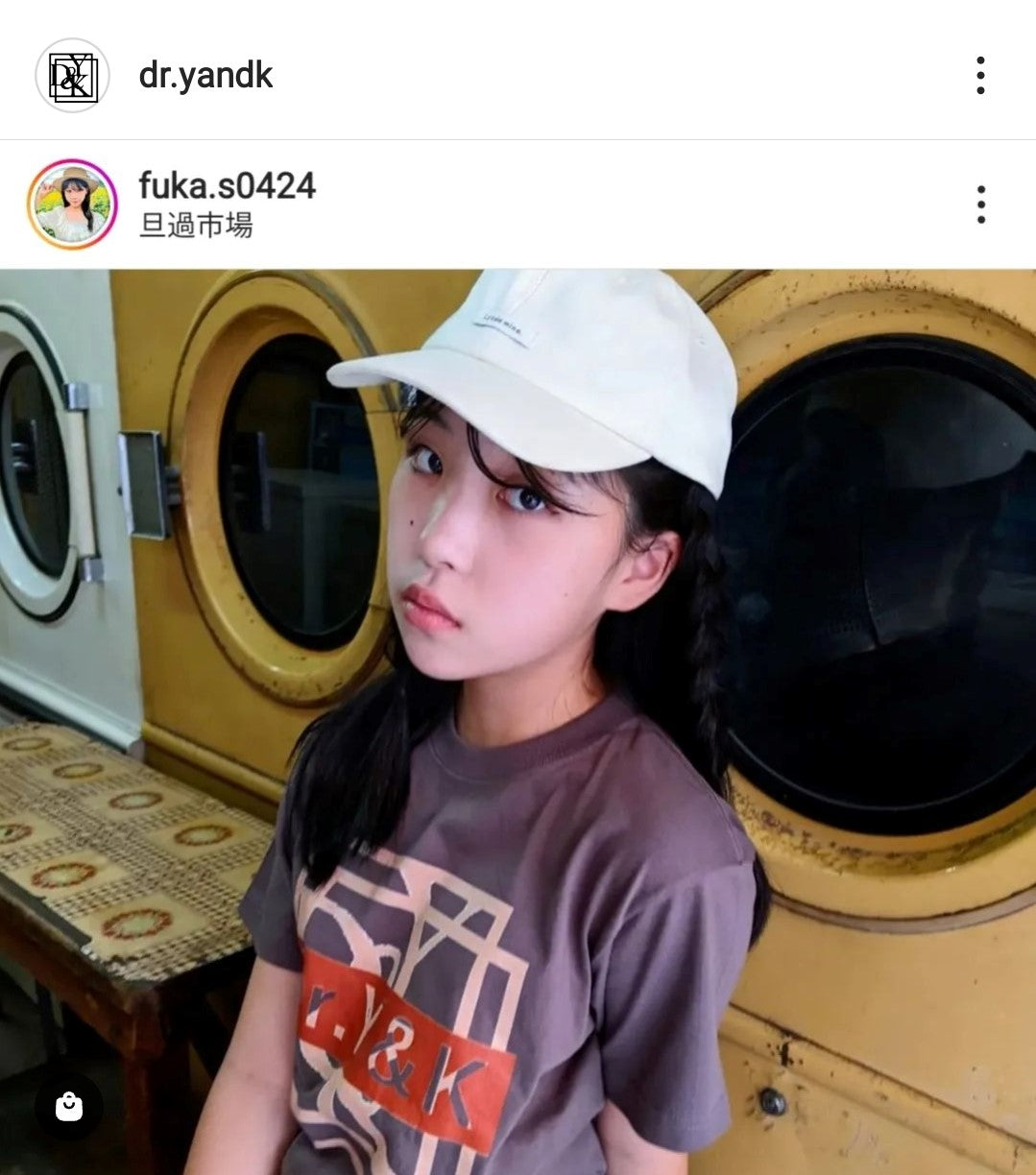Screen dimensions: 1036x1175
Task: Show tagged products via shopping bag icon
Action: coord(69,1106)
